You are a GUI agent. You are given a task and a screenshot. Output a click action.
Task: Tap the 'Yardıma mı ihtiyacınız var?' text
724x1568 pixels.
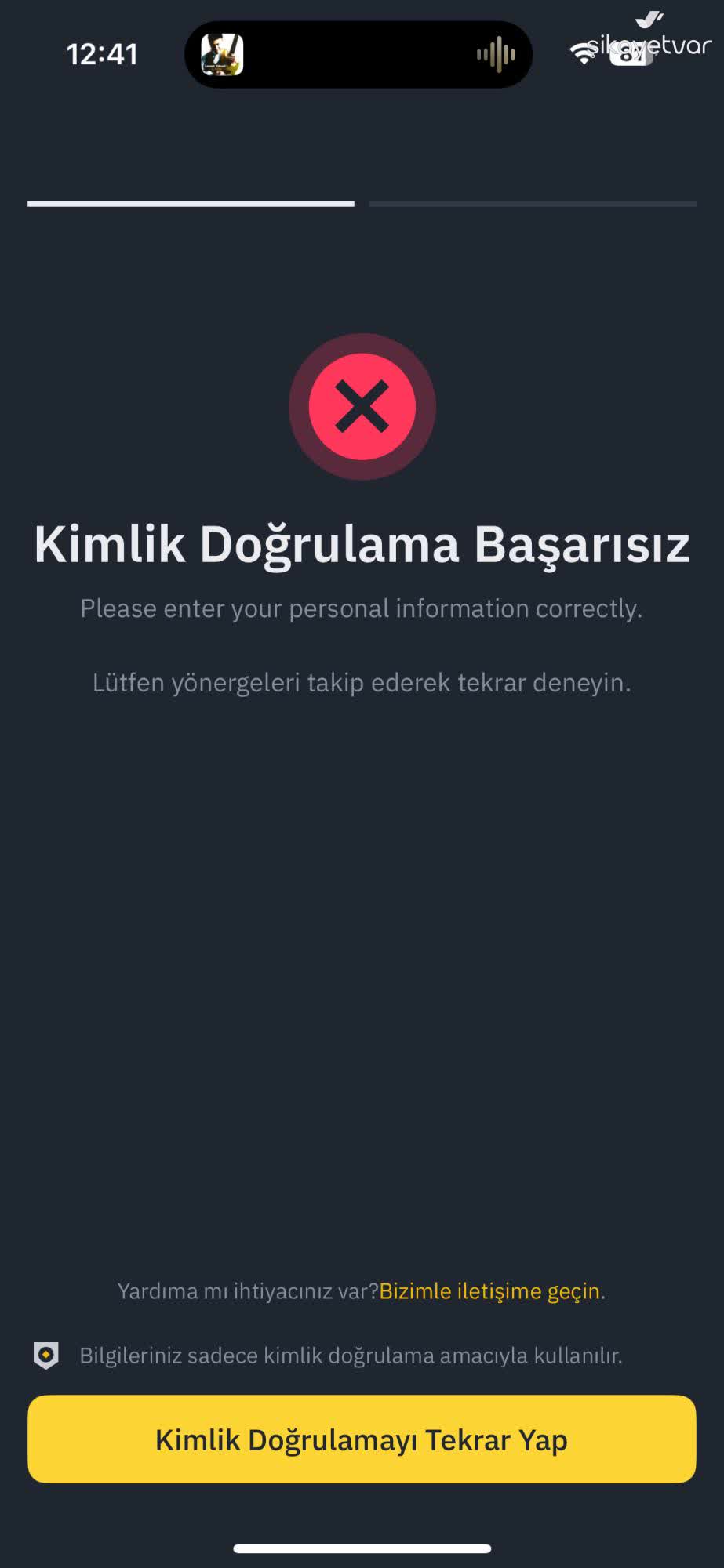point(247,1290)
